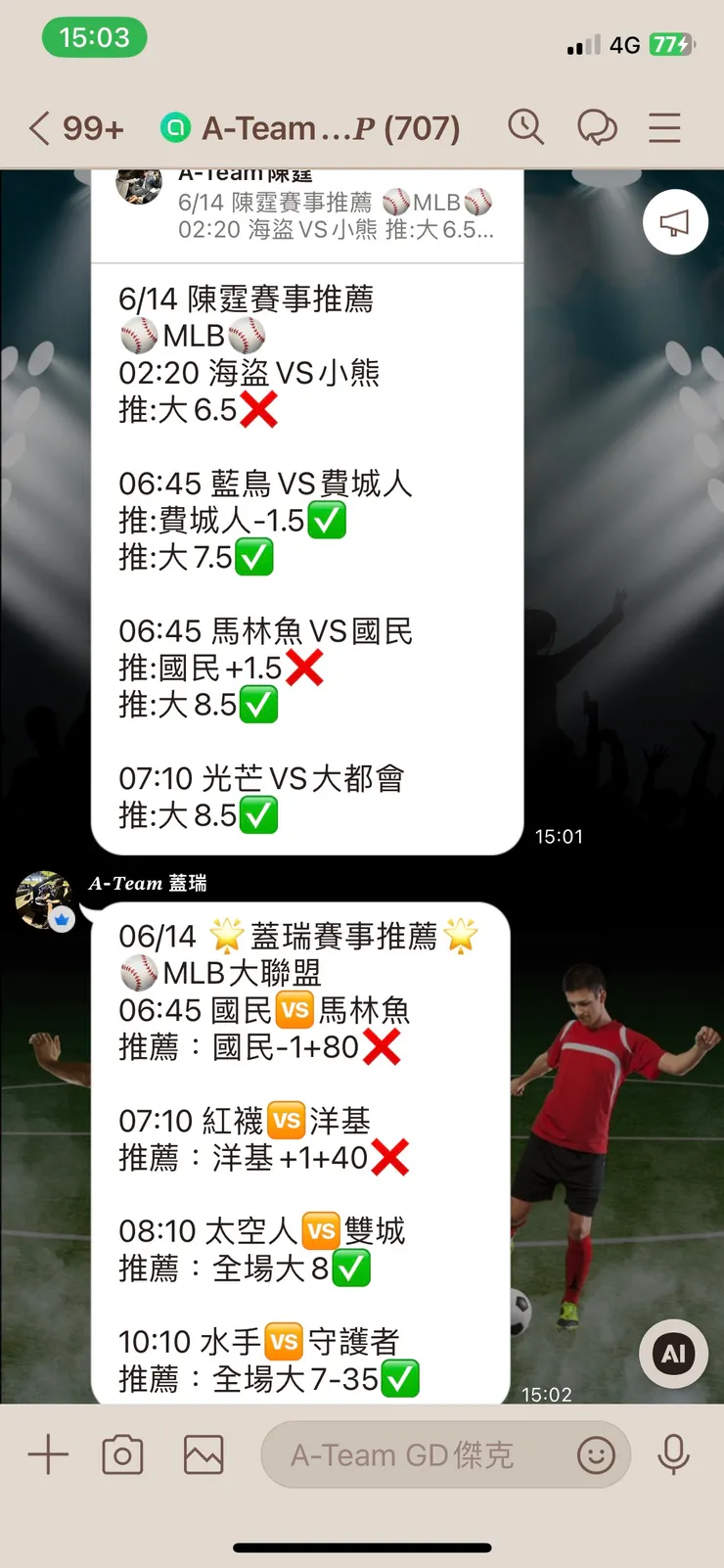Image resolution: width=724 pixels, height=1568 pixels.
Task: Start voice input with the microphone icon
Action: [673, 1455]
